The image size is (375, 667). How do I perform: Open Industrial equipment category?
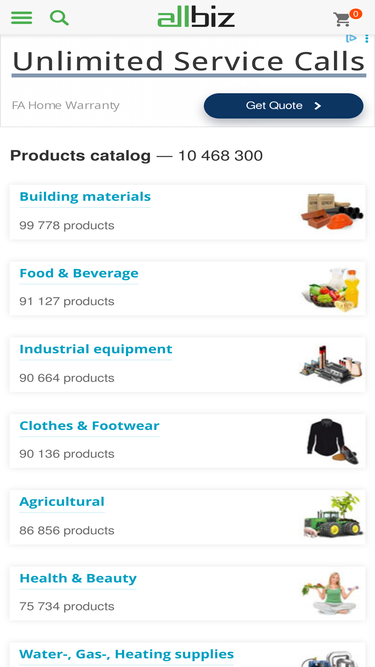click(96, 349)
